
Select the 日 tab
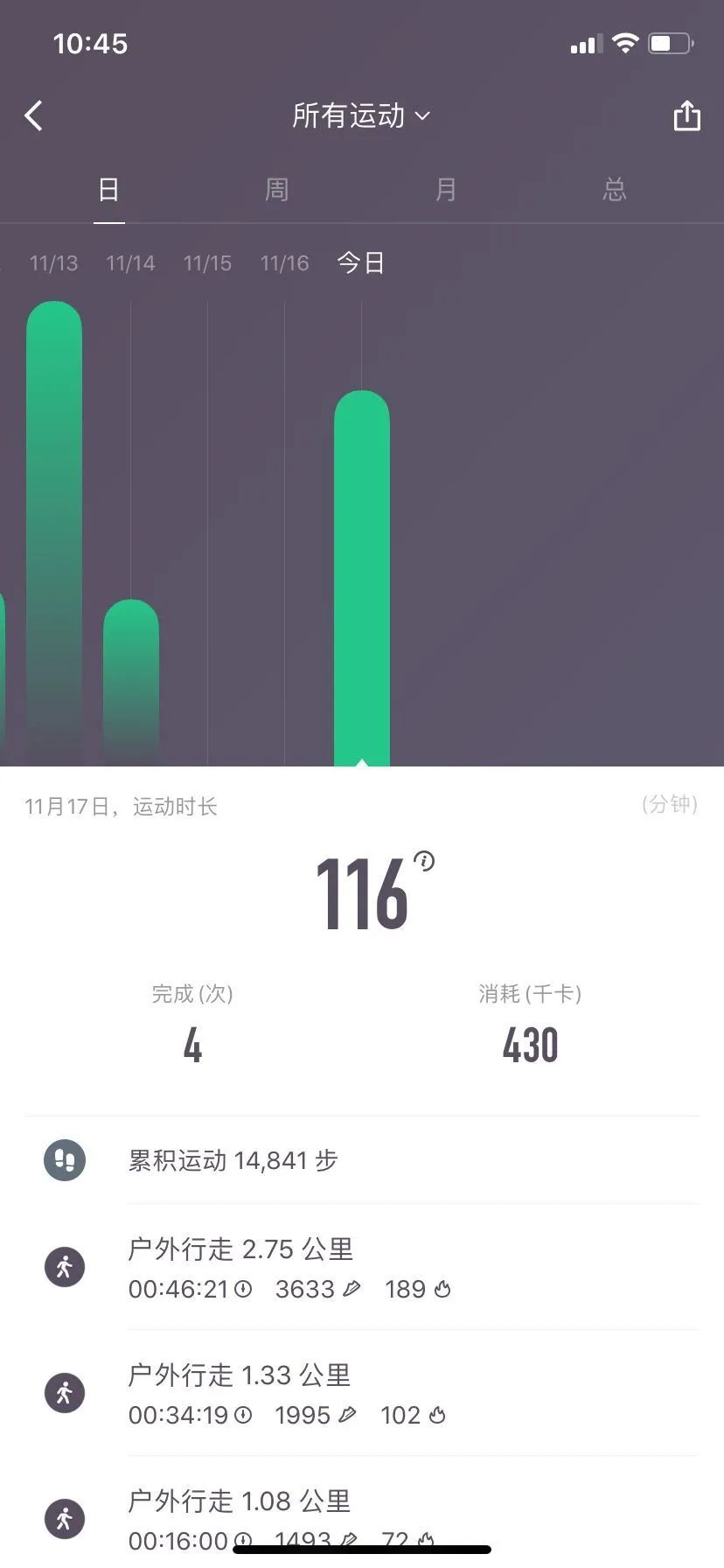tap(108, 190)
